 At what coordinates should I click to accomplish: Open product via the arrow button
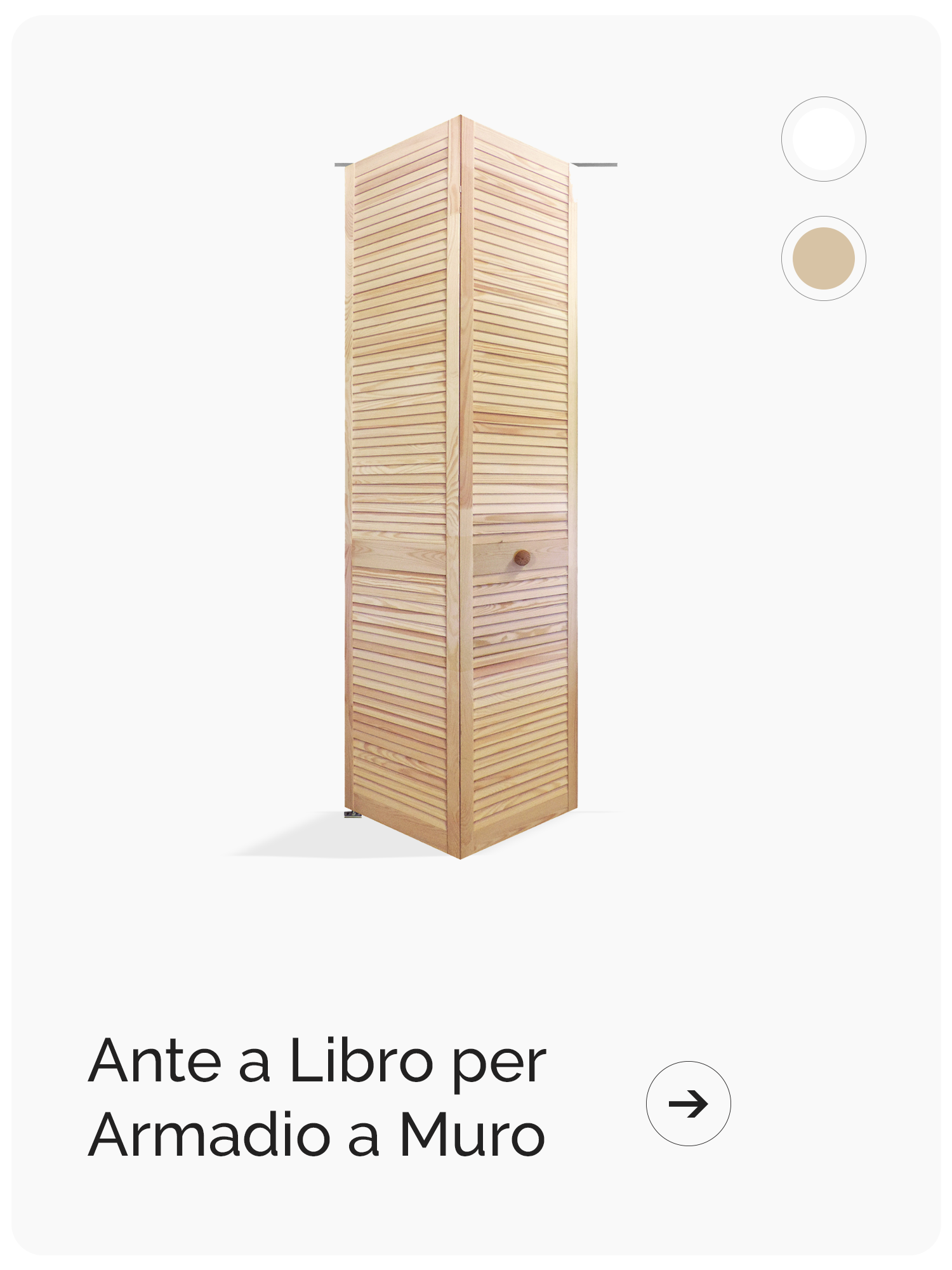coord(688,1103)
